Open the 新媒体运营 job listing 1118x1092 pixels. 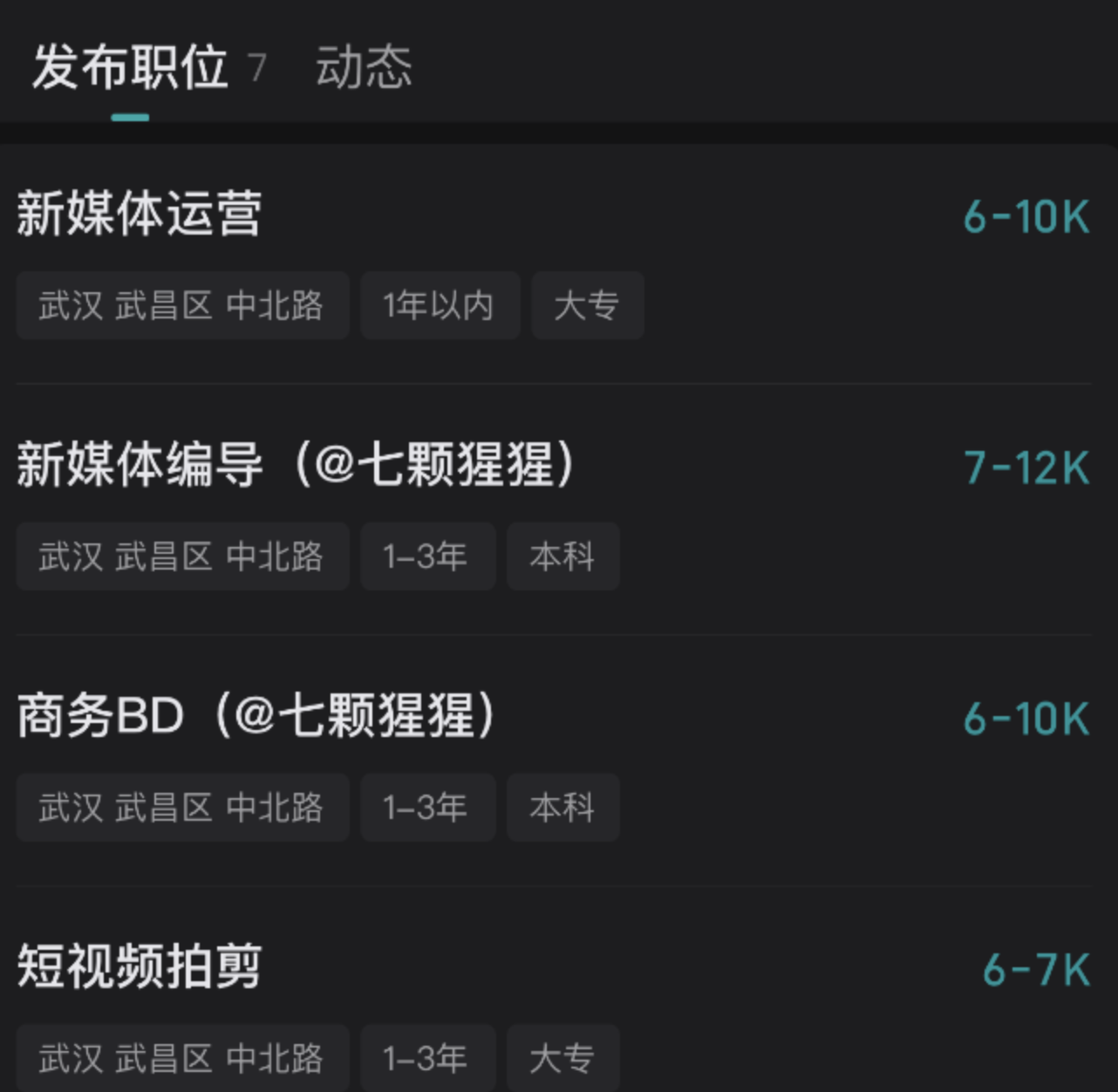(140, 214)
